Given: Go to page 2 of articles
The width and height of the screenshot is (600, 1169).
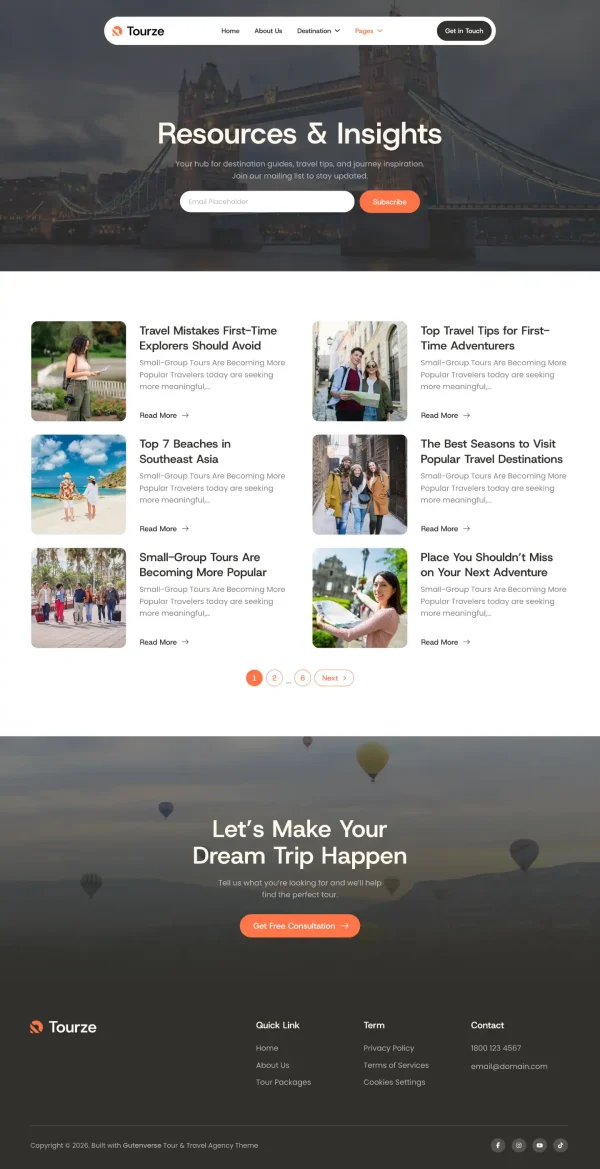Looking at the screenshot, I should [x=274, y=678].
